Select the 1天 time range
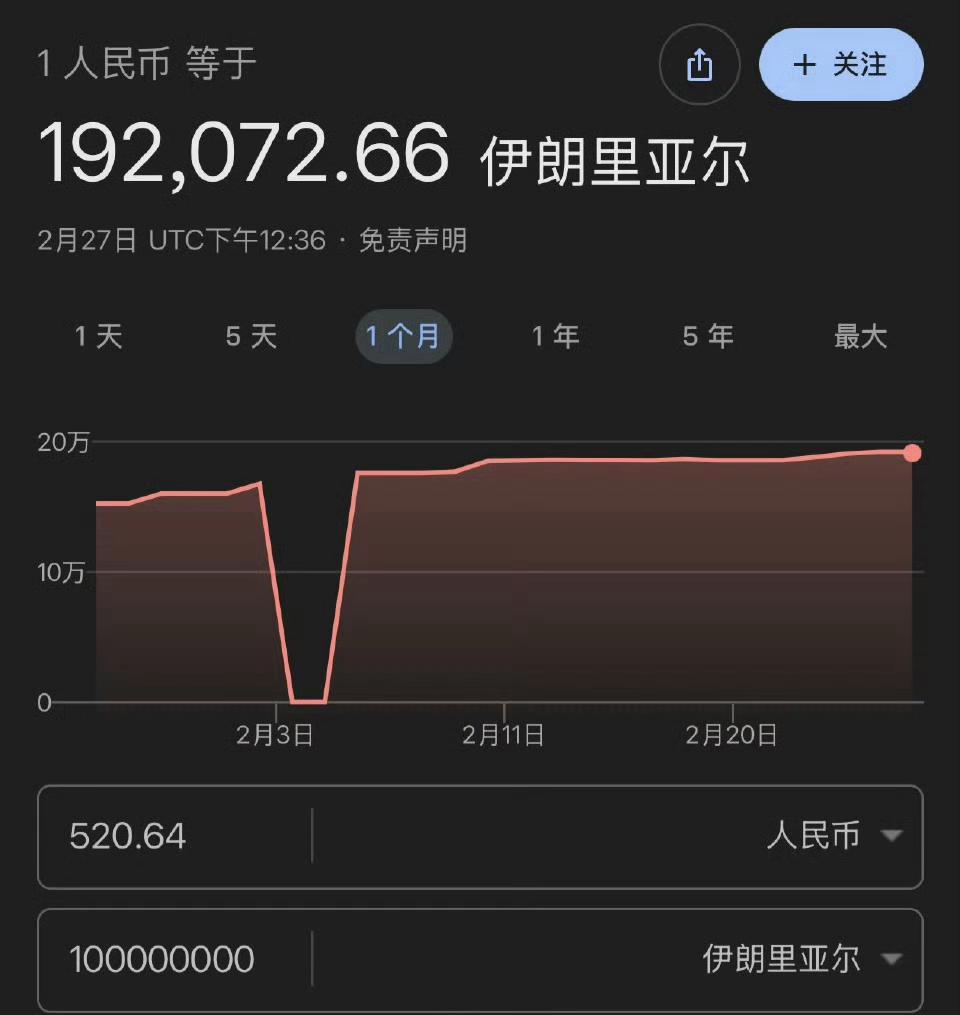The height and width of the screenshot is (1015, 960). tap(98, 337)
